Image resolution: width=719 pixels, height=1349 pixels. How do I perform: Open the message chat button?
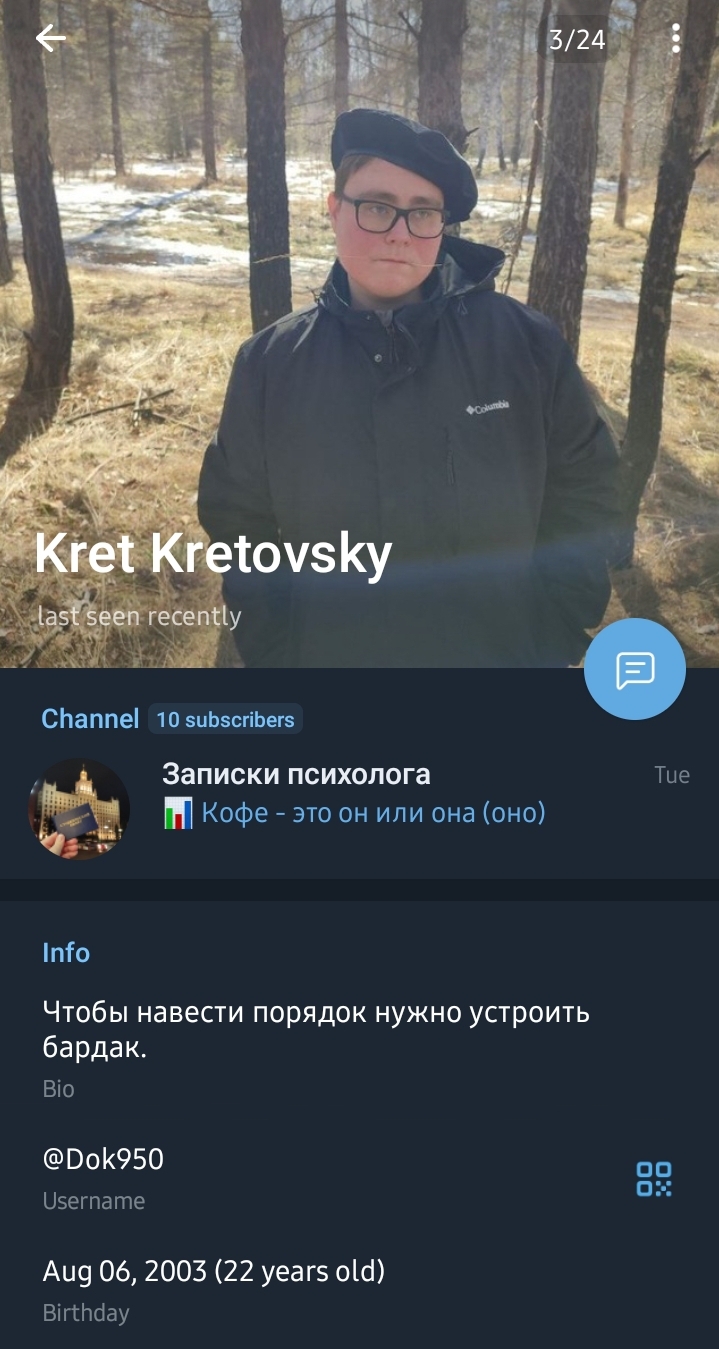click(x=635, y=670)
